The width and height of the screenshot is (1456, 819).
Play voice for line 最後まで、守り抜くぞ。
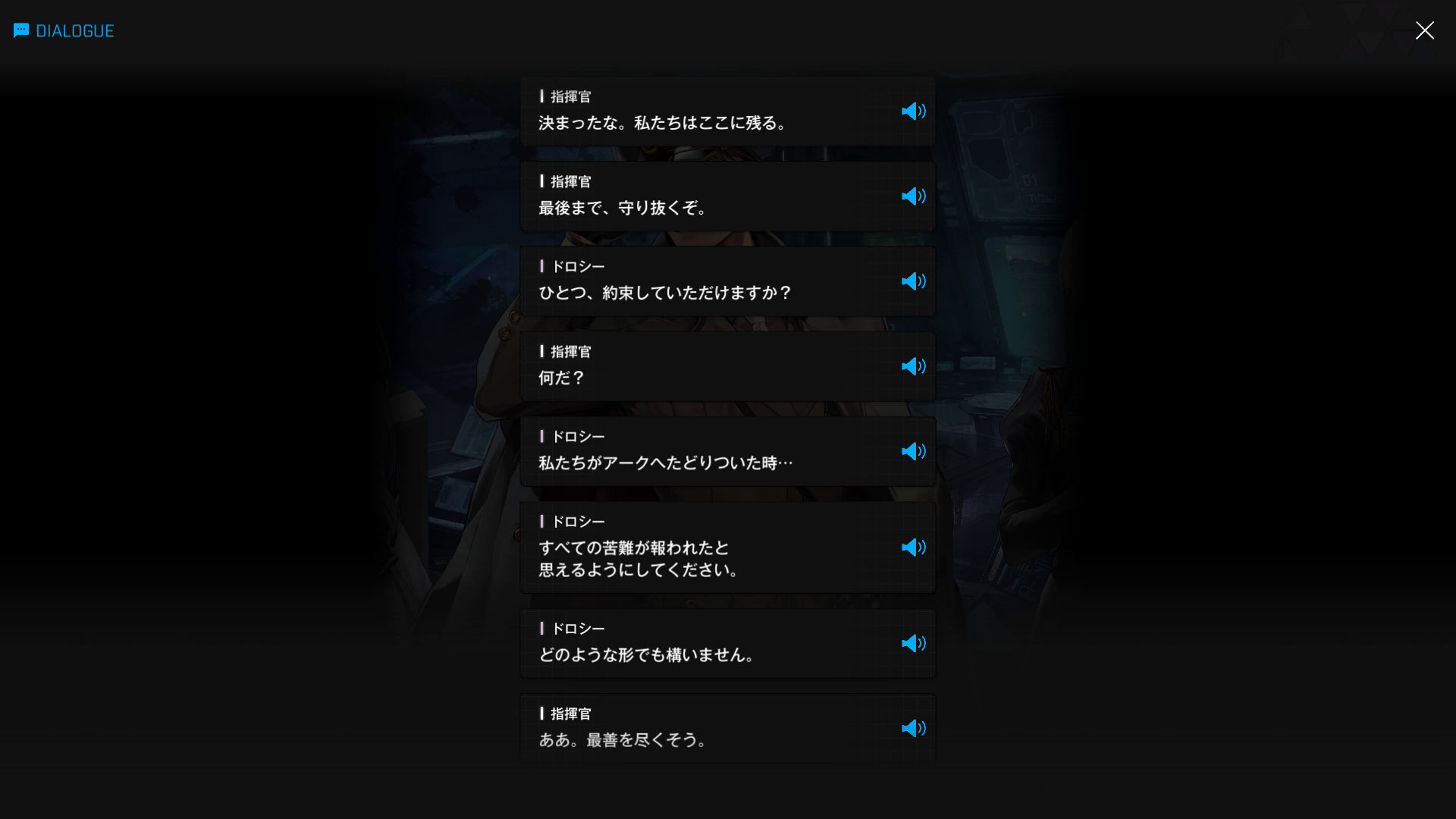coord(913,196)
